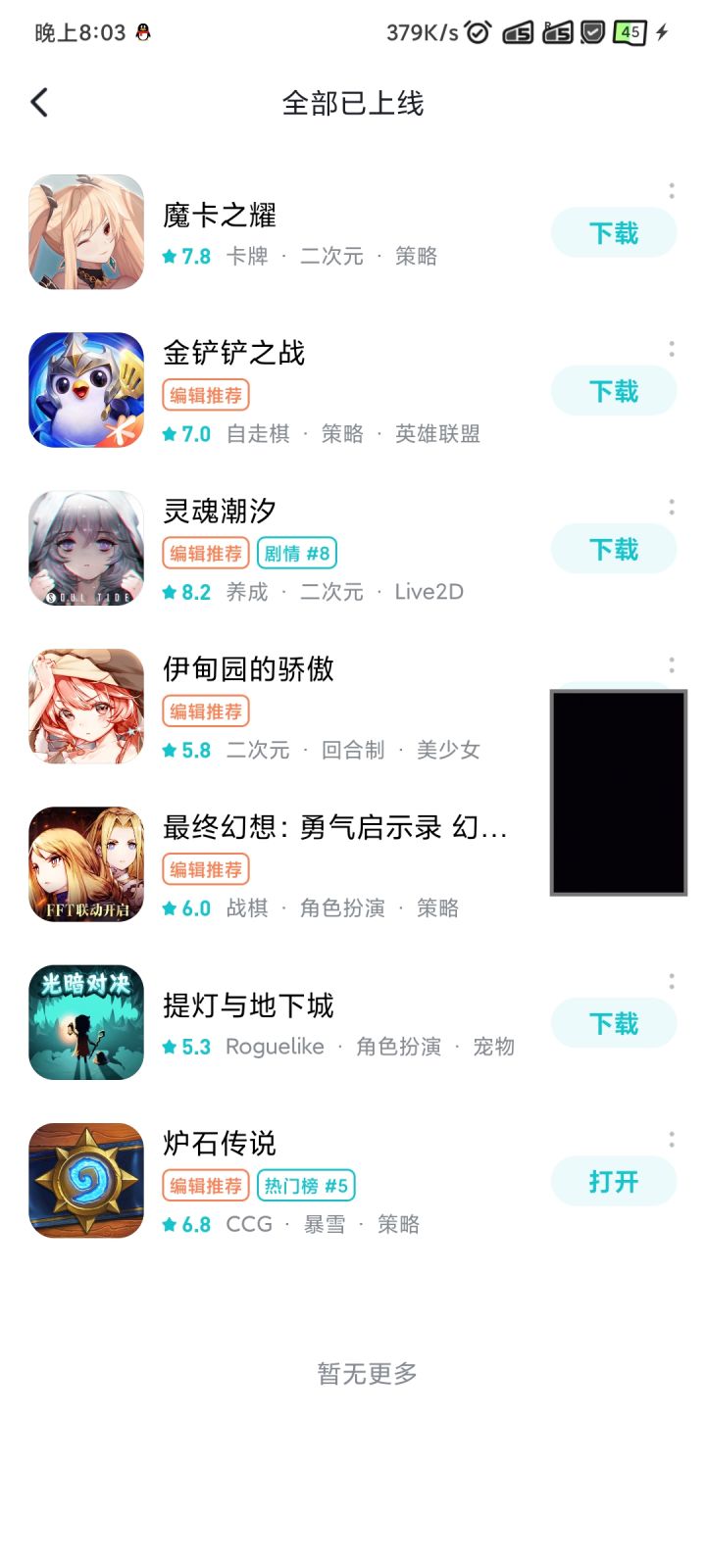Image resolution: width=706 pixels, height=1568 pixels.
Task: Open the overflow menu for 炉石传说
Action: (672, 1139)
